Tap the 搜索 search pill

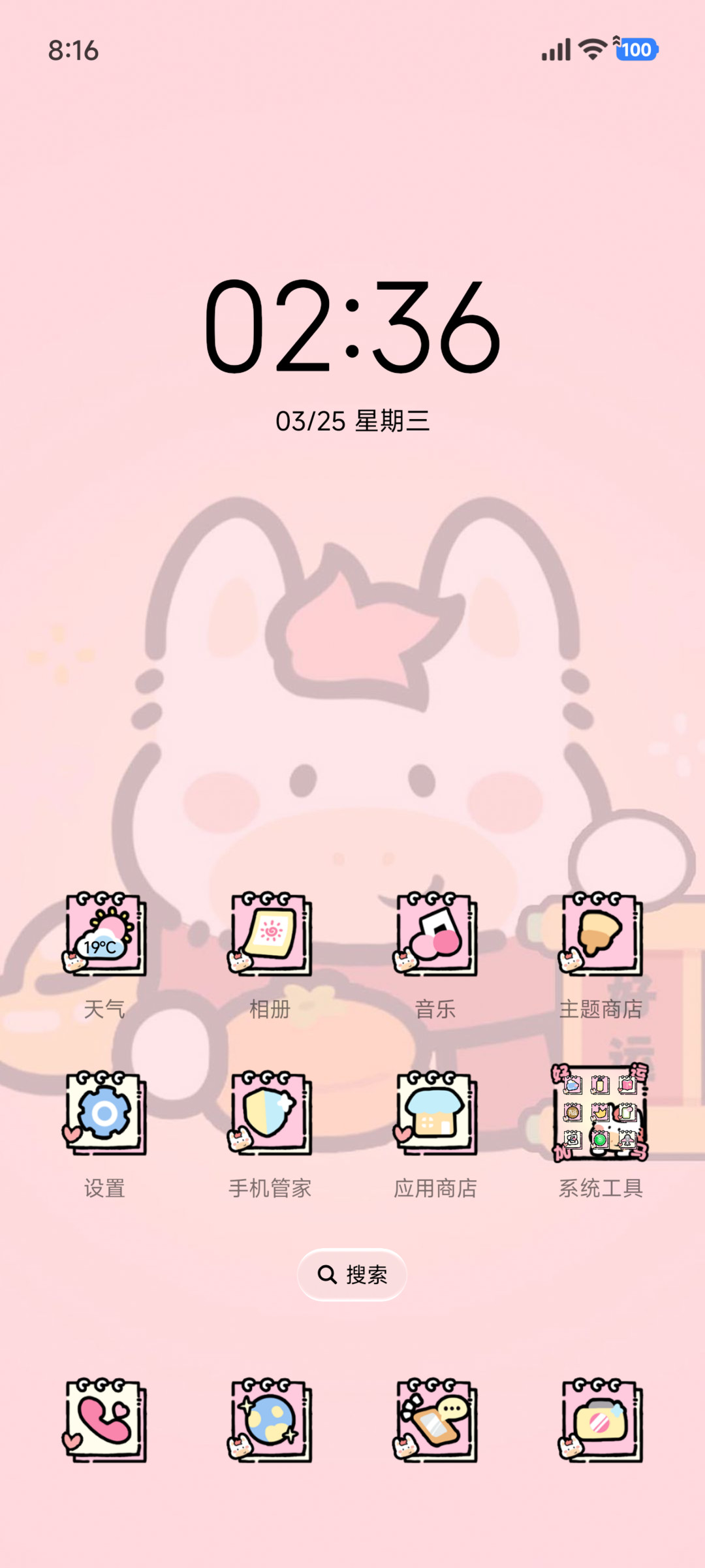(x=352, y=1275)
